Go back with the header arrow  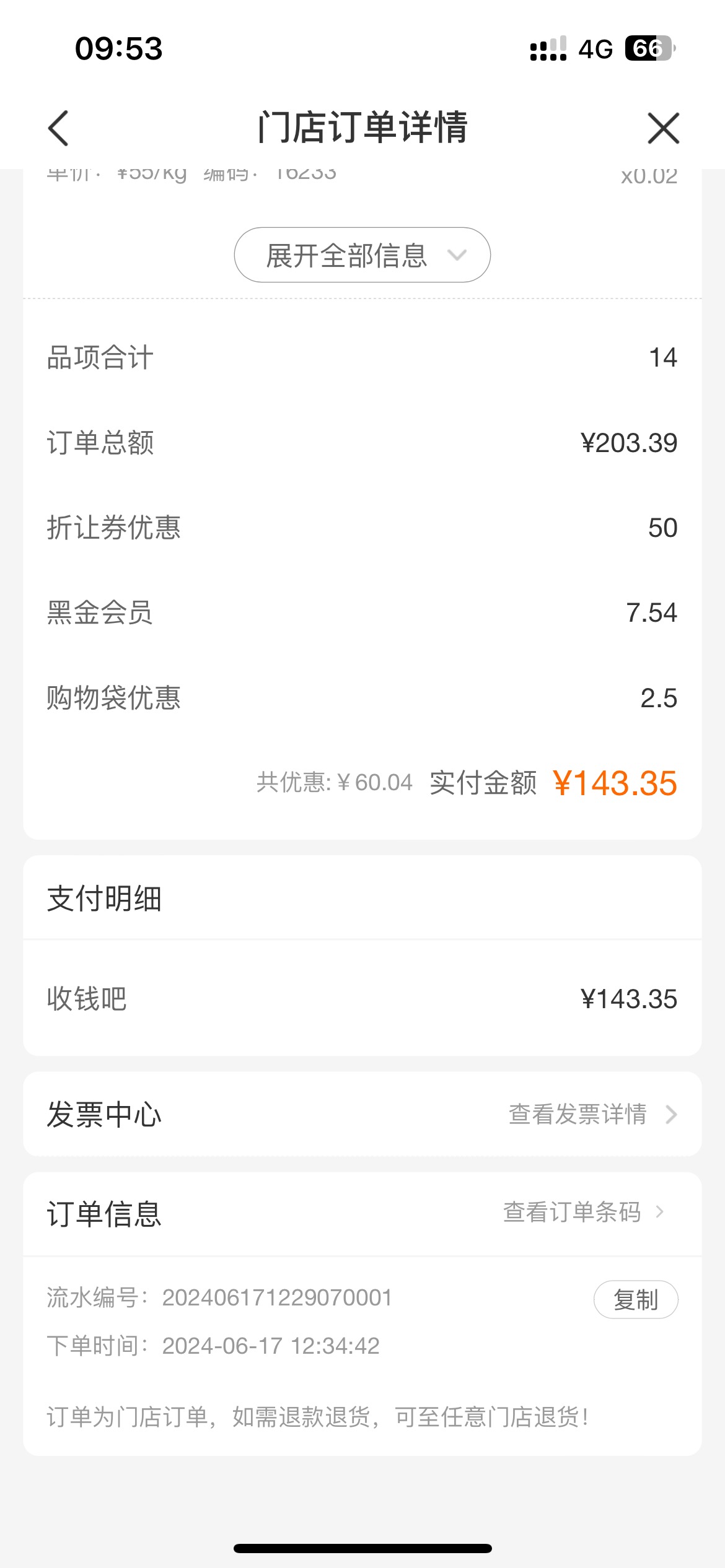[58, 128]
